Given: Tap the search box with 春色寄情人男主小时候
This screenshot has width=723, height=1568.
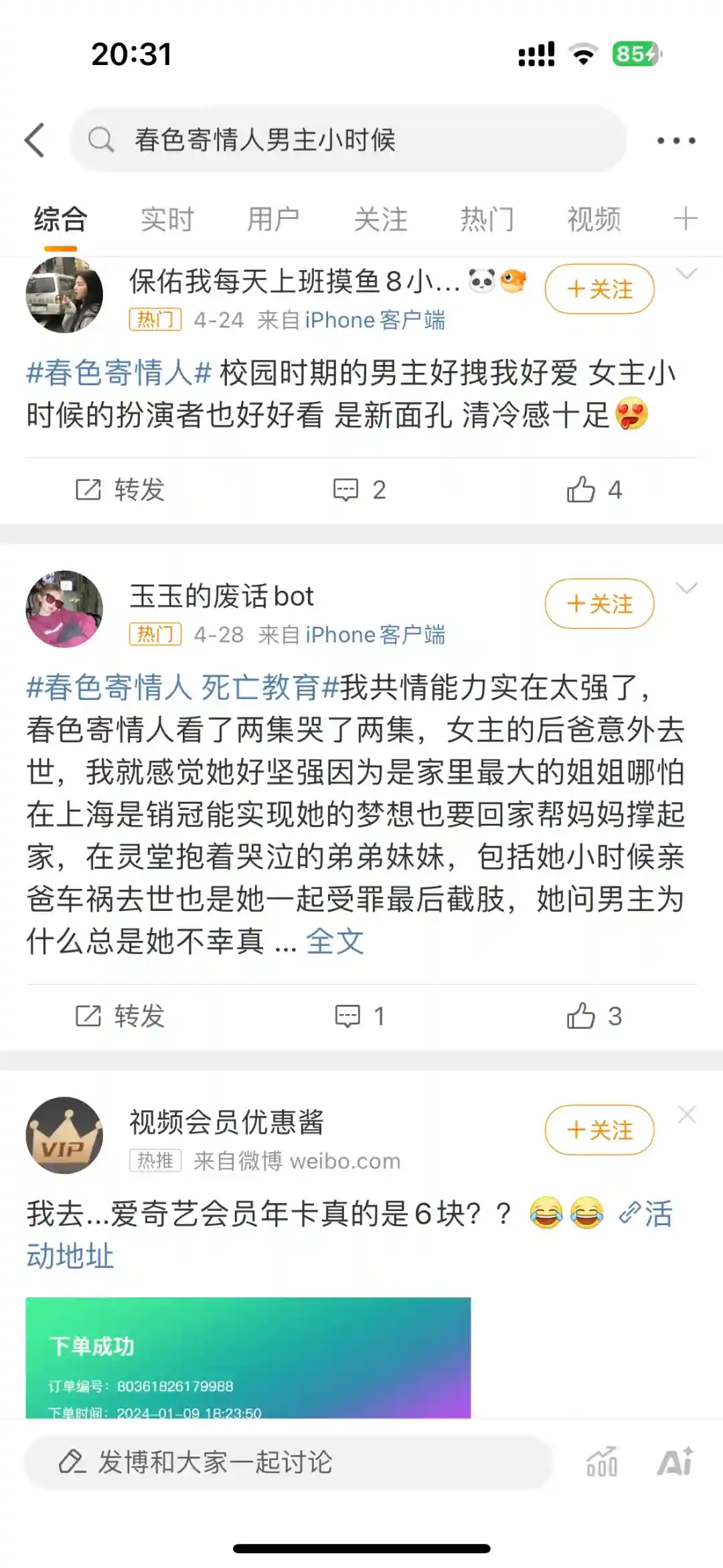Looking at the screenshot, I should pos(348,140).
